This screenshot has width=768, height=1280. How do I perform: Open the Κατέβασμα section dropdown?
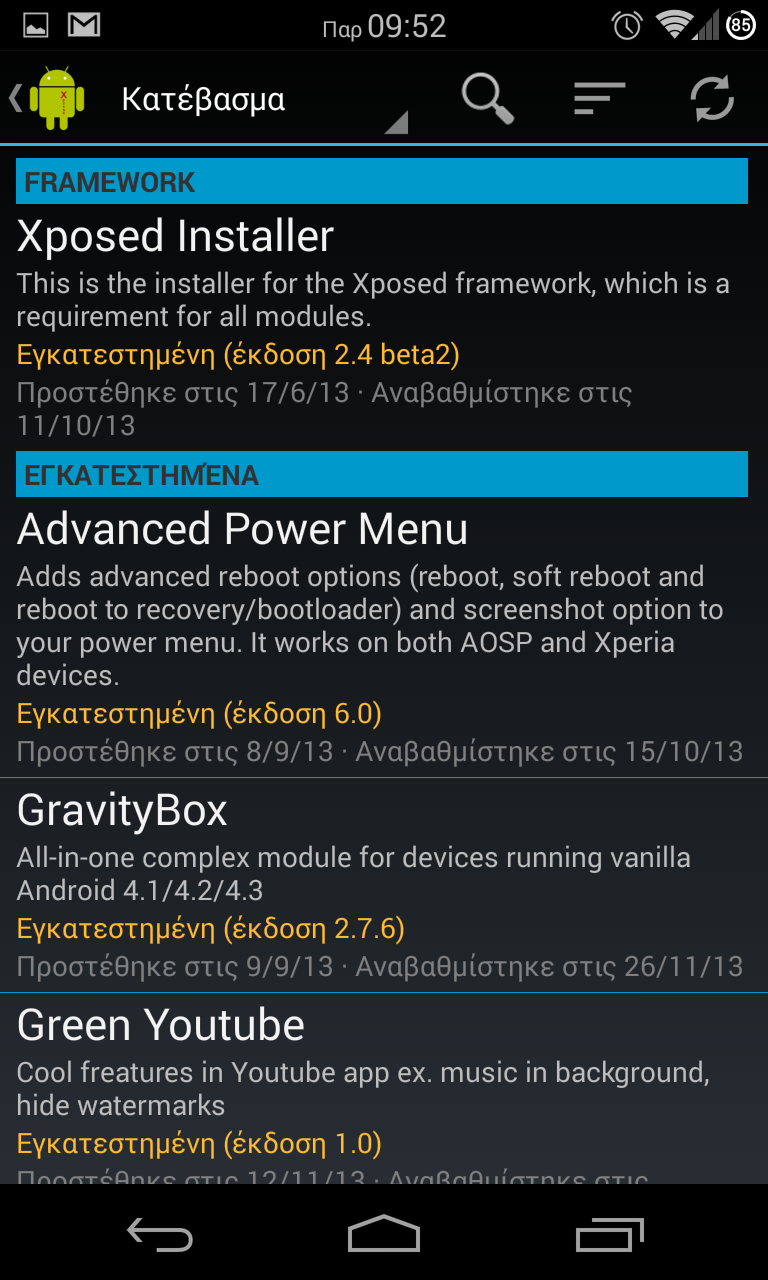[263, 99]
